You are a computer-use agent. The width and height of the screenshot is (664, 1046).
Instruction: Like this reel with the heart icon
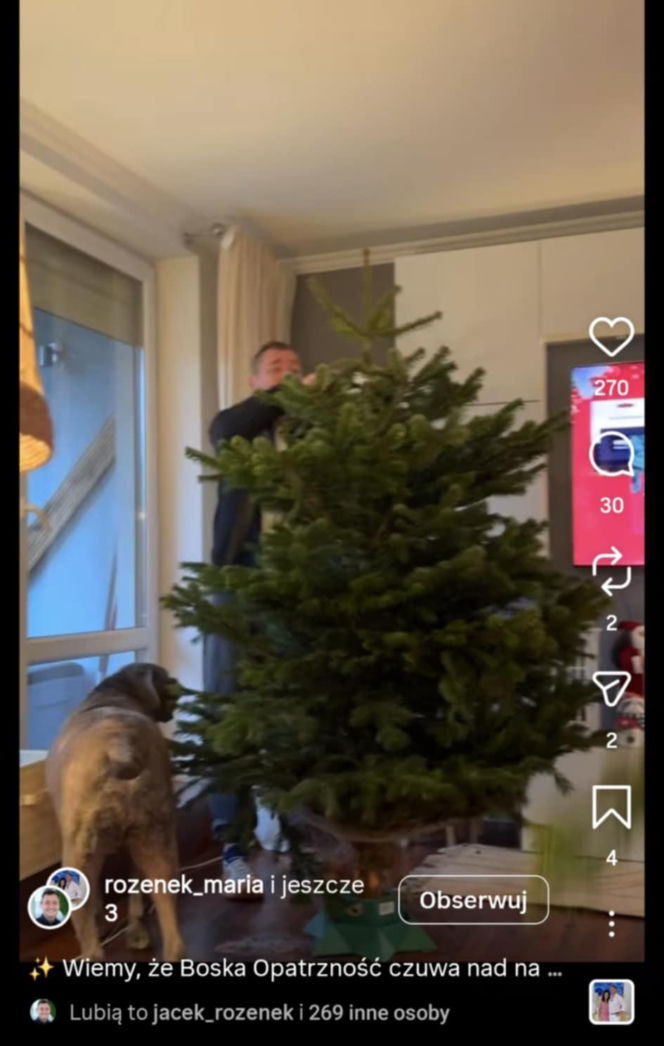click(x=611, y=337)
